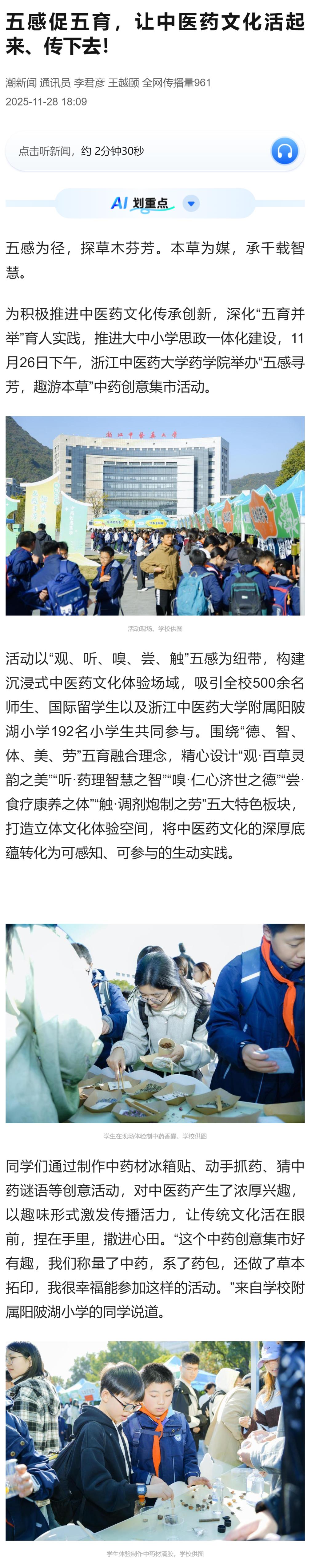315x1568 pixels.
Task: Open the photo of students making herbal gel drops
Action: (155, 1440)
